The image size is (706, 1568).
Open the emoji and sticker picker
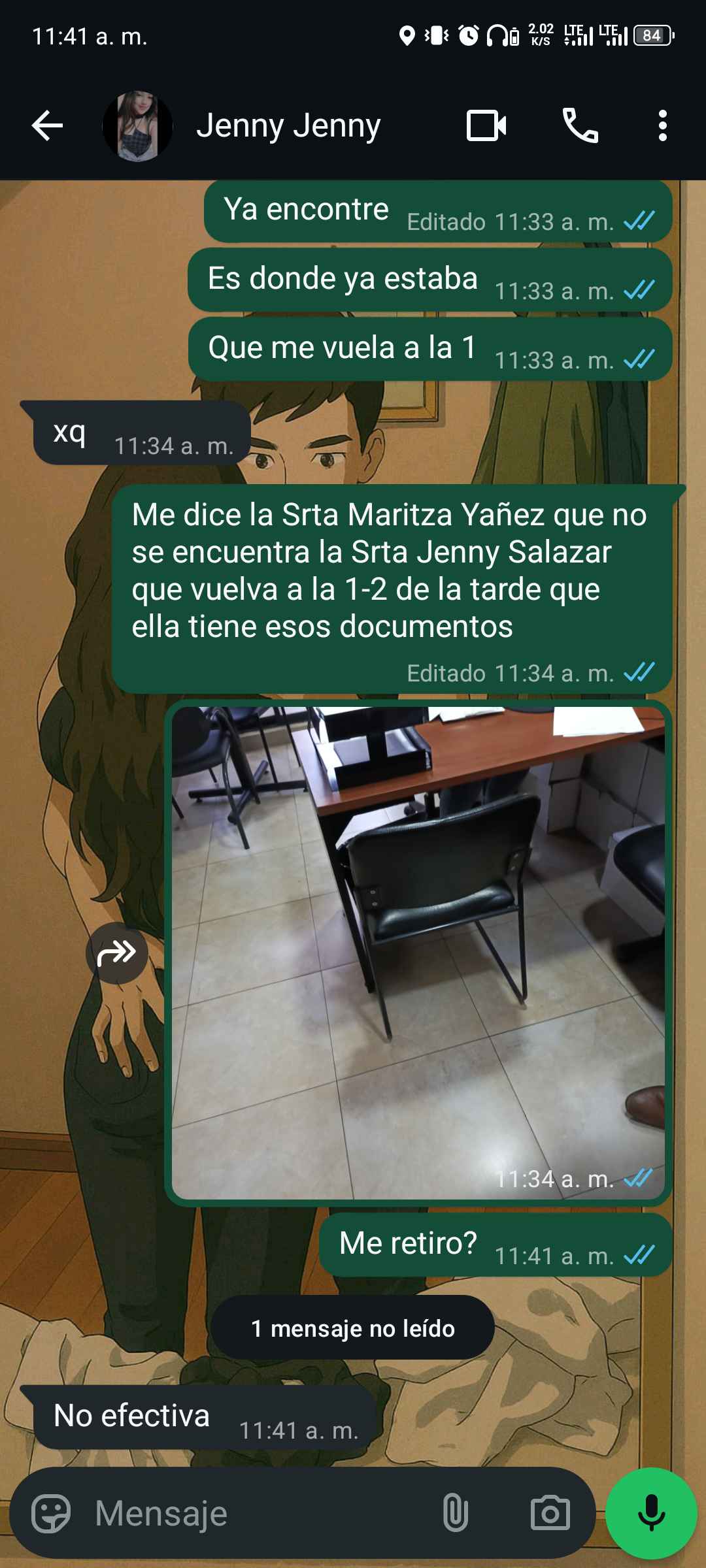[x=51, y=1513]
